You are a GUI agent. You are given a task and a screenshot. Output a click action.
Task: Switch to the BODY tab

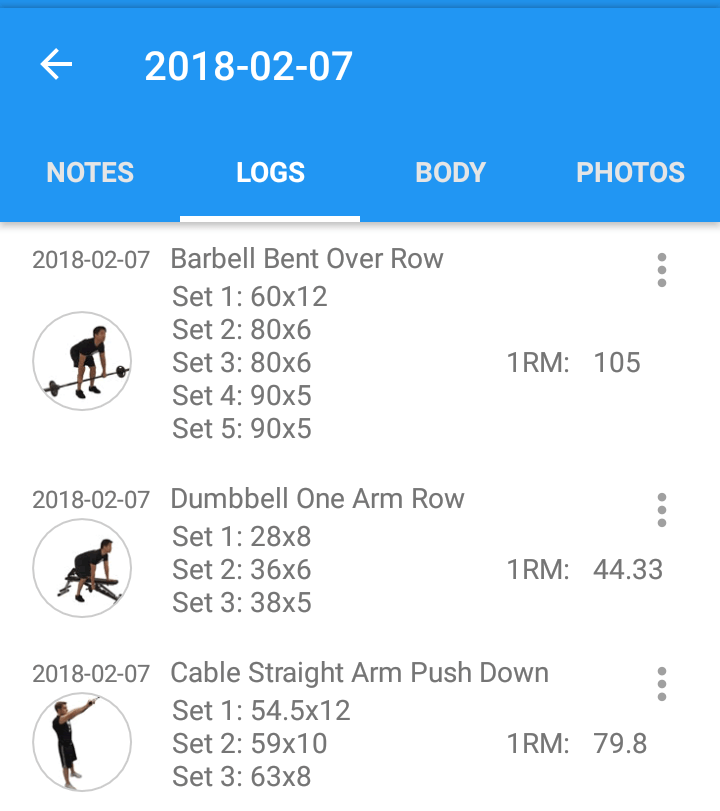click(449, 172)
